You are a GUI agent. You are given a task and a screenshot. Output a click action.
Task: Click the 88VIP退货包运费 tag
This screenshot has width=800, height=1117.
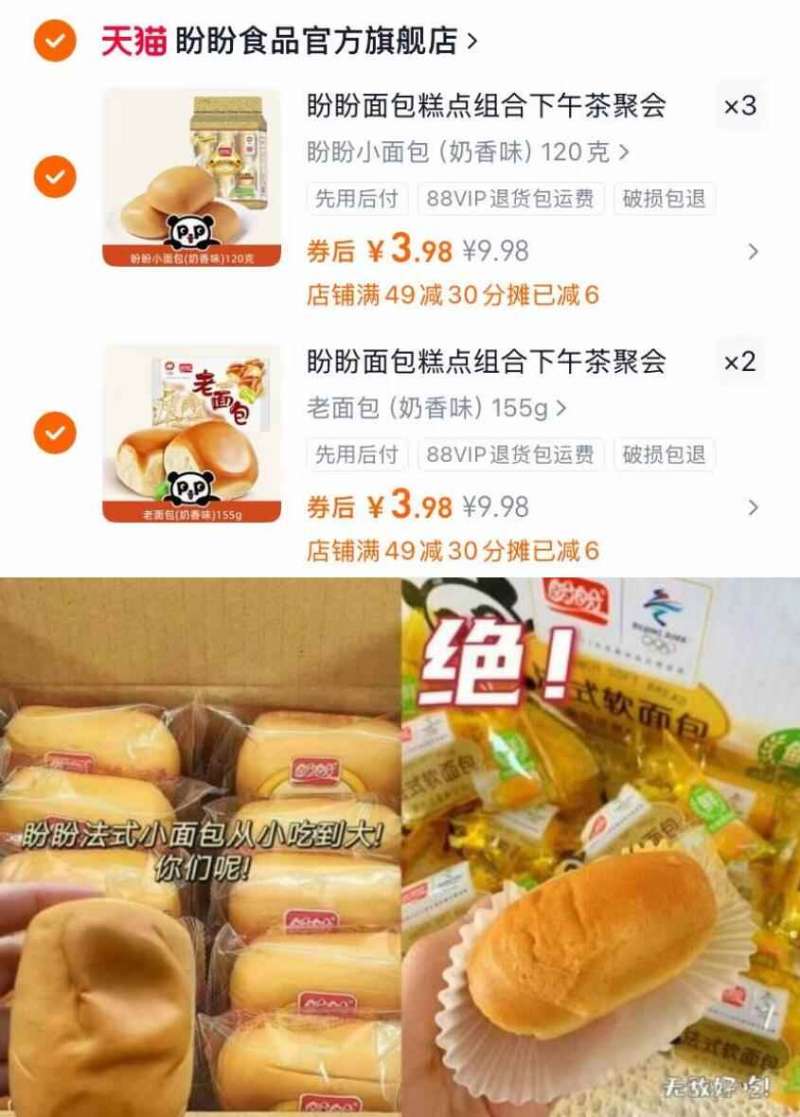click(x=510, y=200)
